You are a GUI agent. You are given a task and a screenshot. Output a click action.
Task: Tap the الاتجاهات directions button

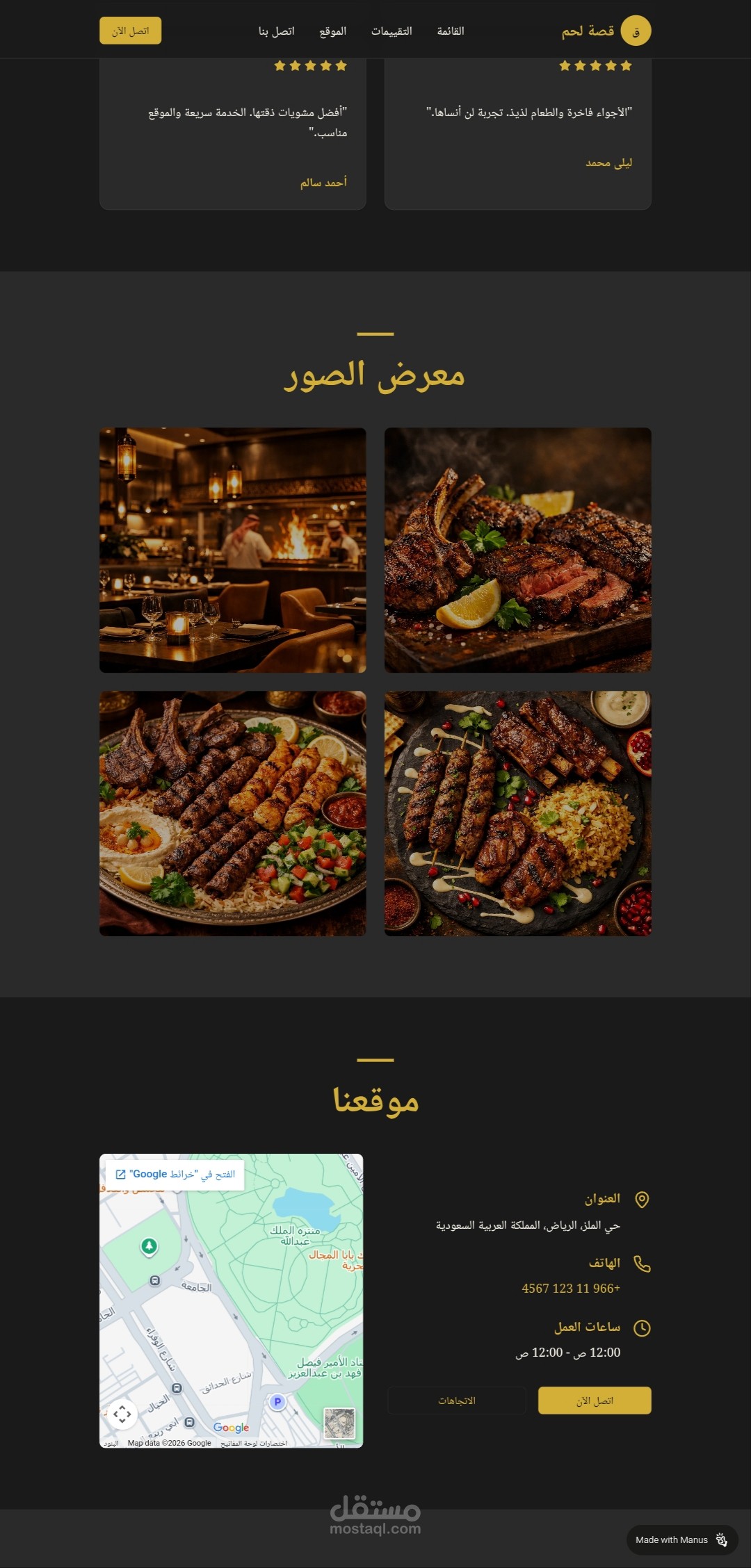456,1400
